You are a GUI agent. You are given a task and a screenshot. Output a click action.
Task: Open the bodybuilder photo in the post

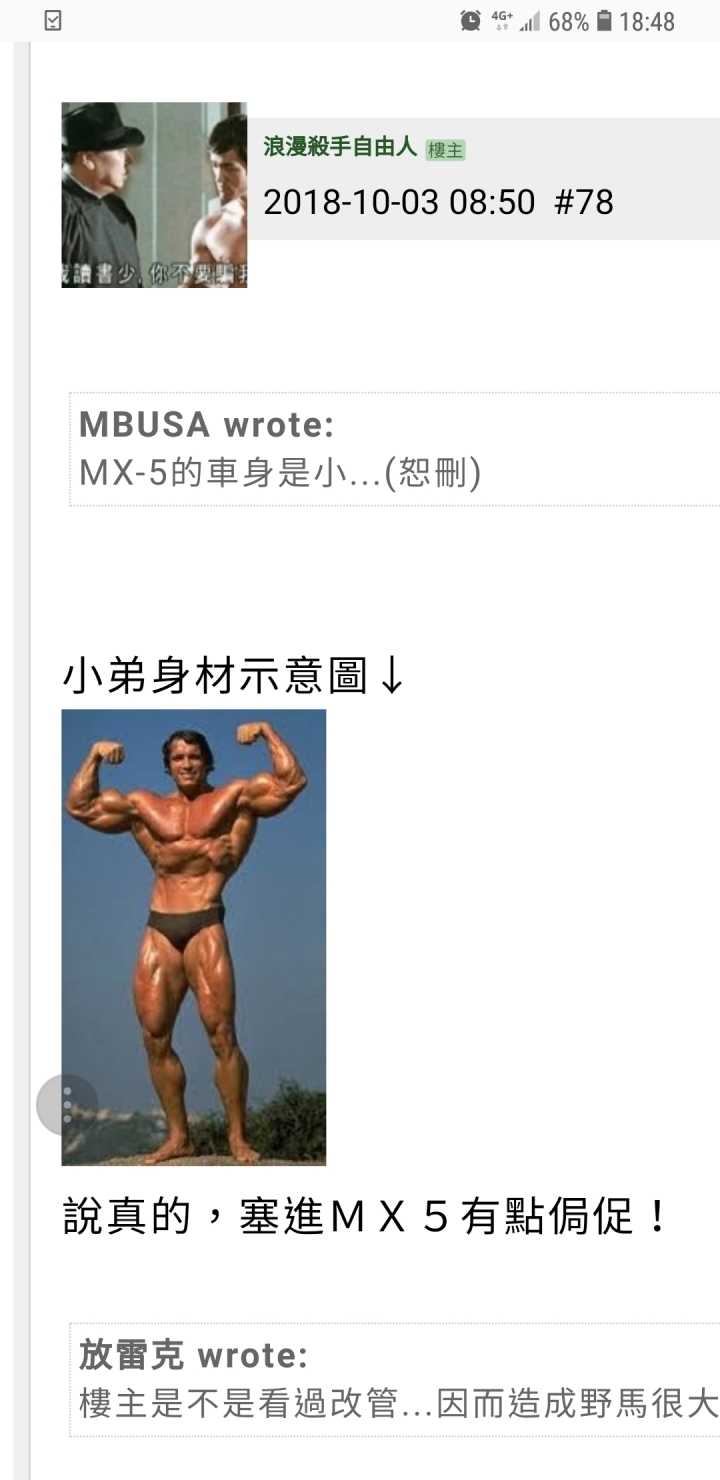194,937
